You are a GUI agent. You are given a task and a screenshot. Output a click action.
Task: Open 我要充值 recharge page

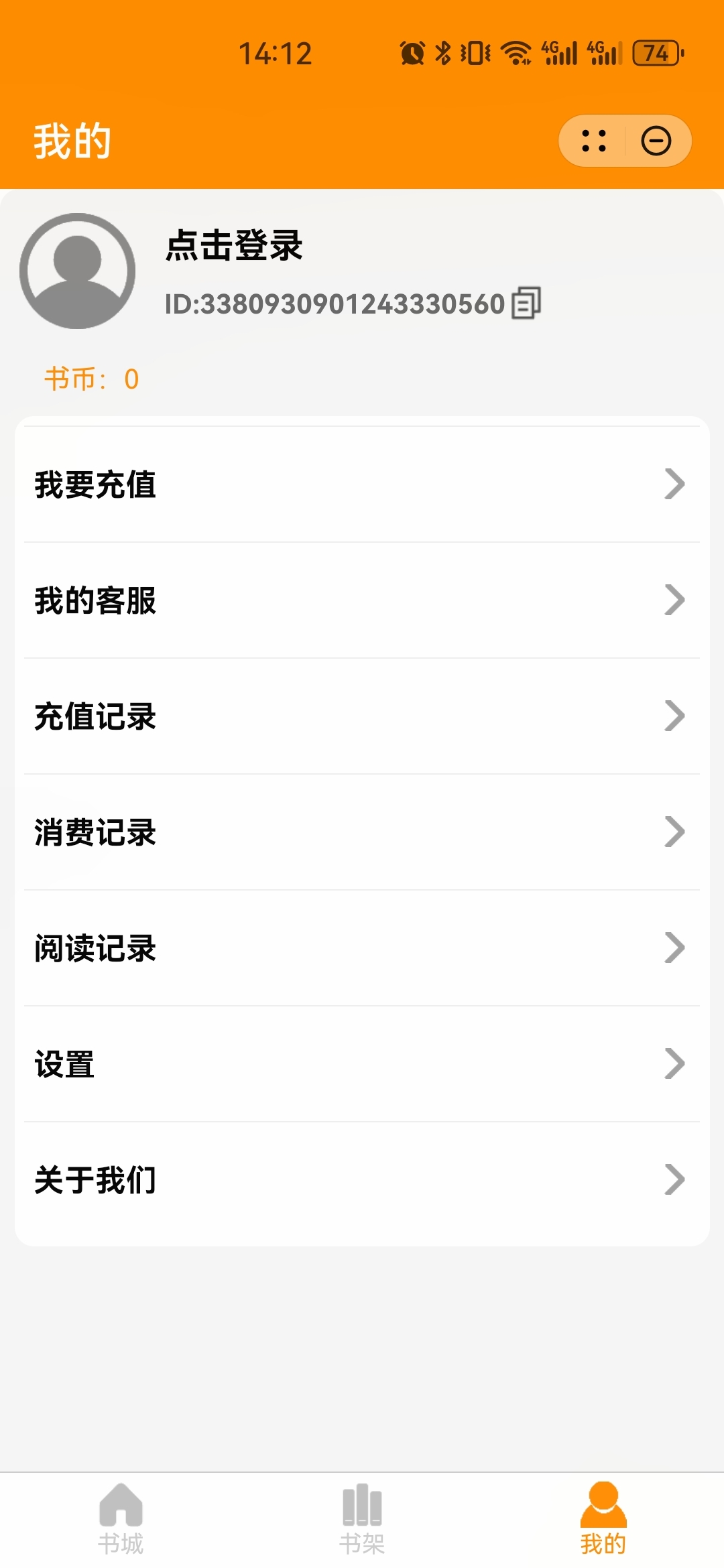point(362,484)
